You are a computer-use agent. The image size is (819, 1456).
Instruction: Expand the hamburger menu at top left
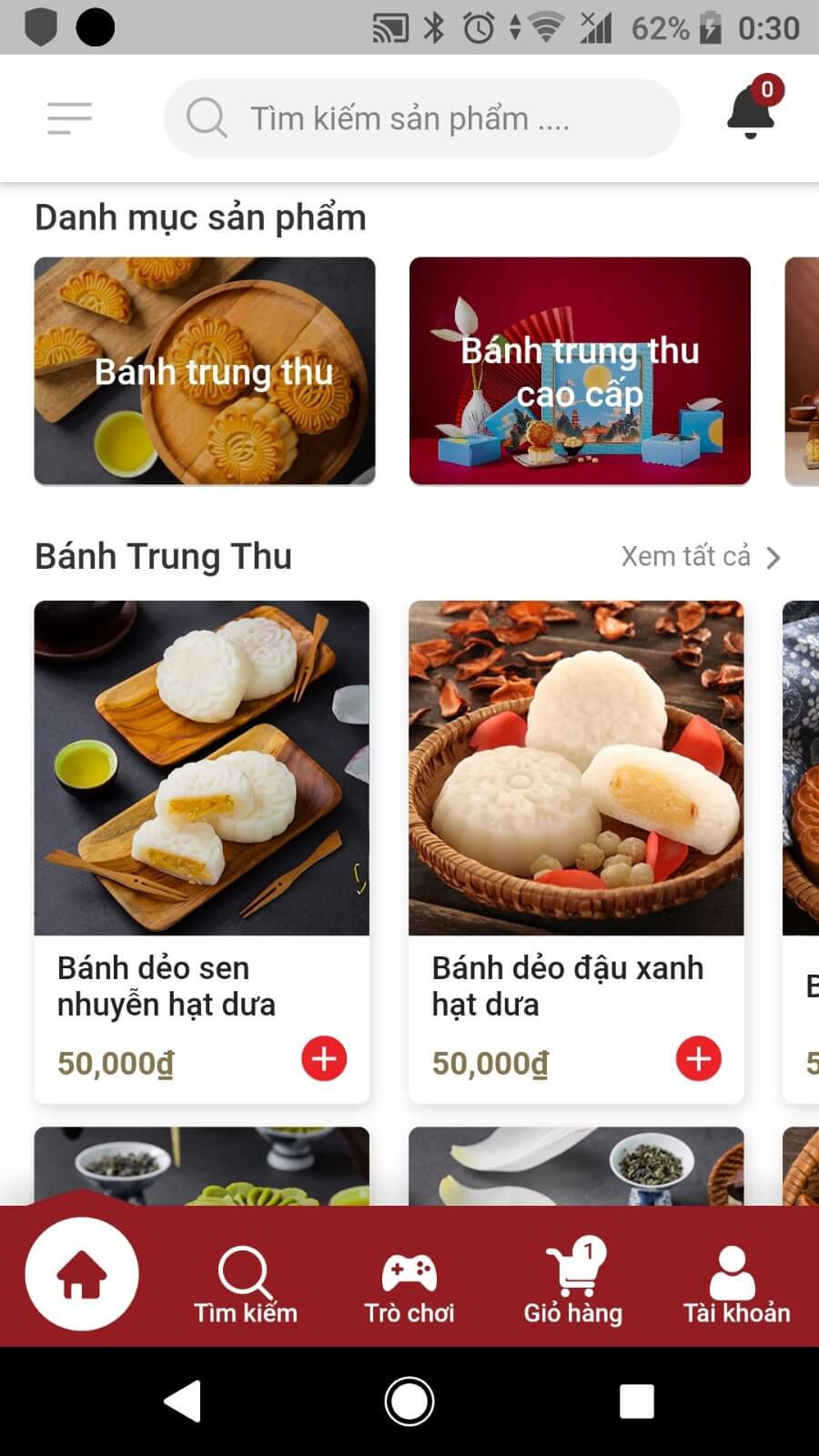tap(69, 118)
